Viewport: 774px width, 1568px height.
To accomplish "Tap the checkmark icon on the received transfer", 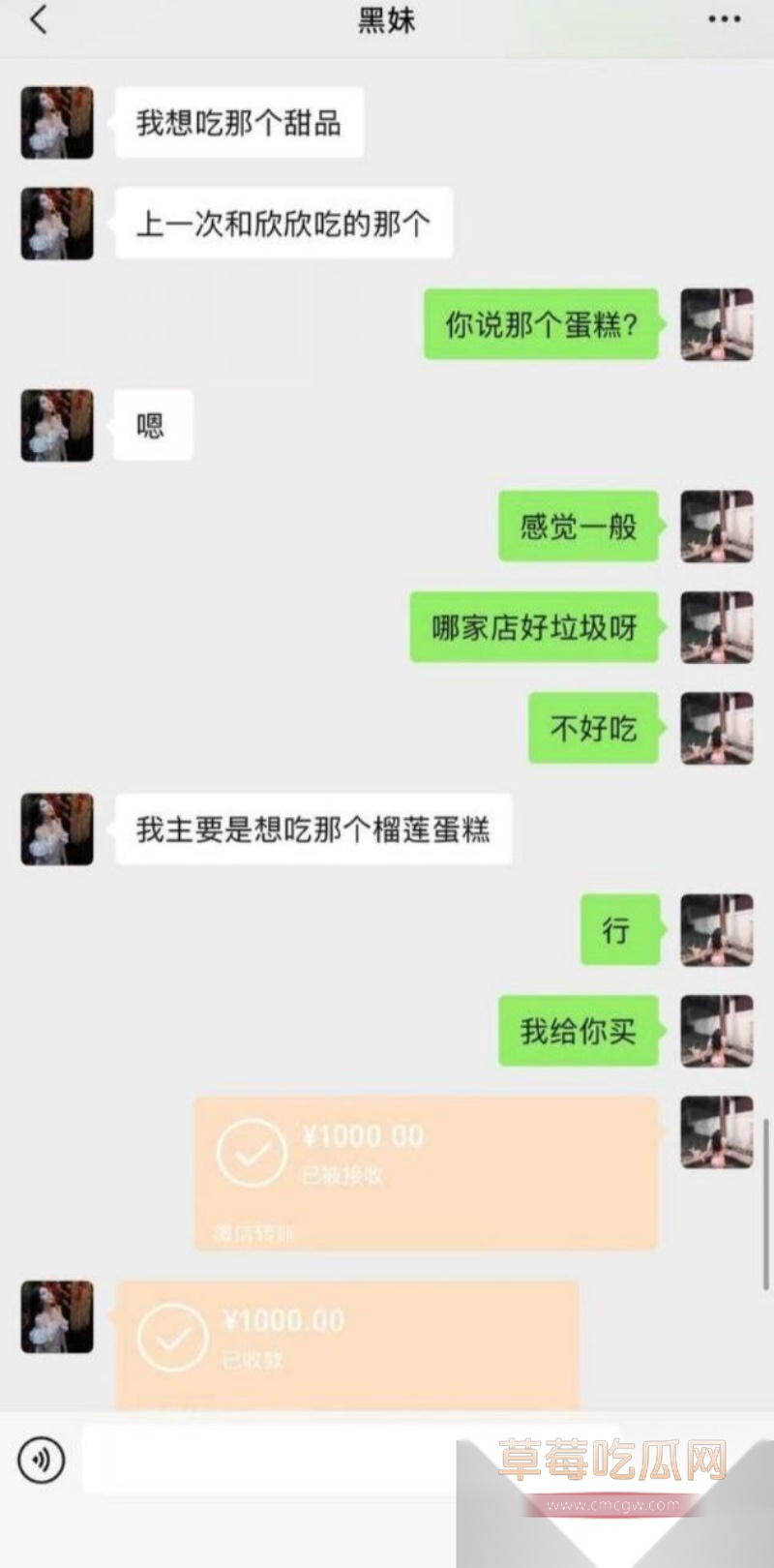I will pos(253,1154).
